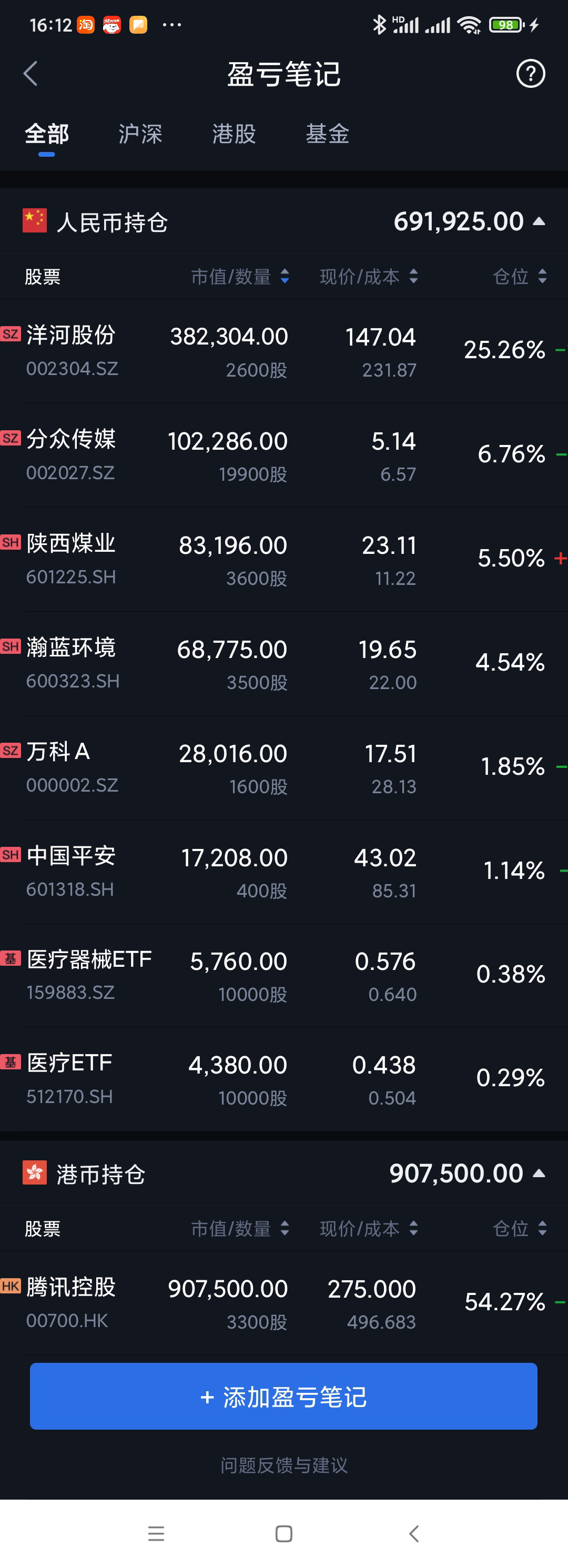
Task: Open 瀚蓝环境 holding row
Action: (283, 663)
